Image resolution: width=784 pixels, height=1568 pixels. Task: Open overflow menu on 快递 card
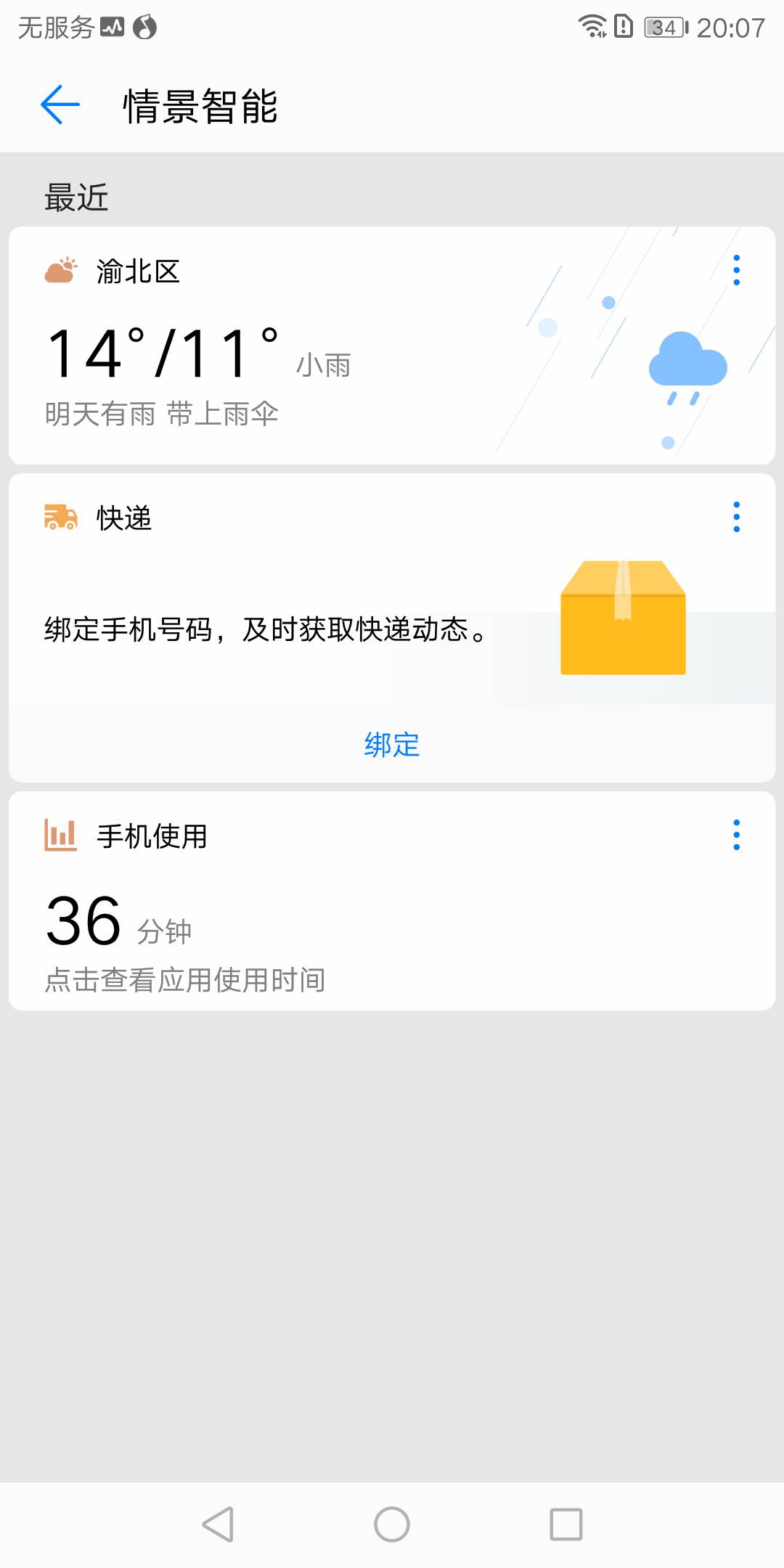(736, 517)
